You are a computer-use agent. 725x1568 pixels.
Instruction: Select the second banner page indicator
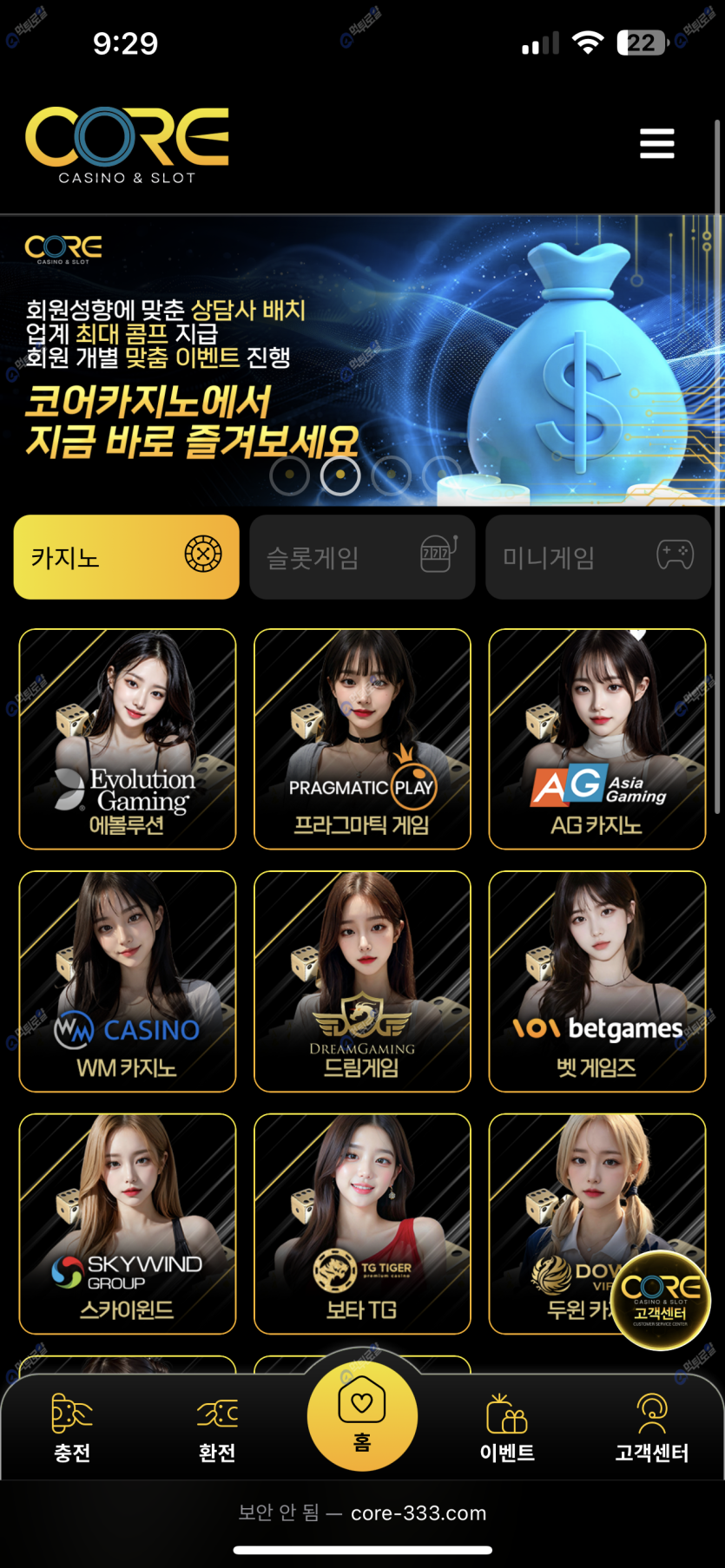(340, 476)
